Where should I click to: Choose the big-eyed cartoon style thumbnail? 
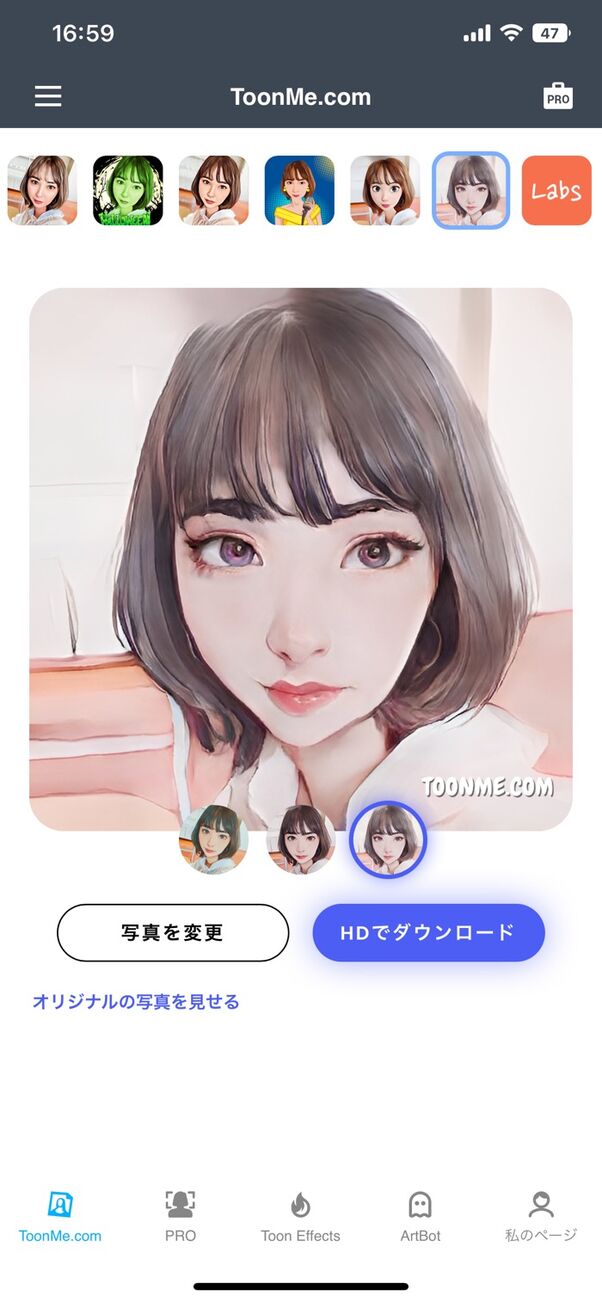point(385,190)
